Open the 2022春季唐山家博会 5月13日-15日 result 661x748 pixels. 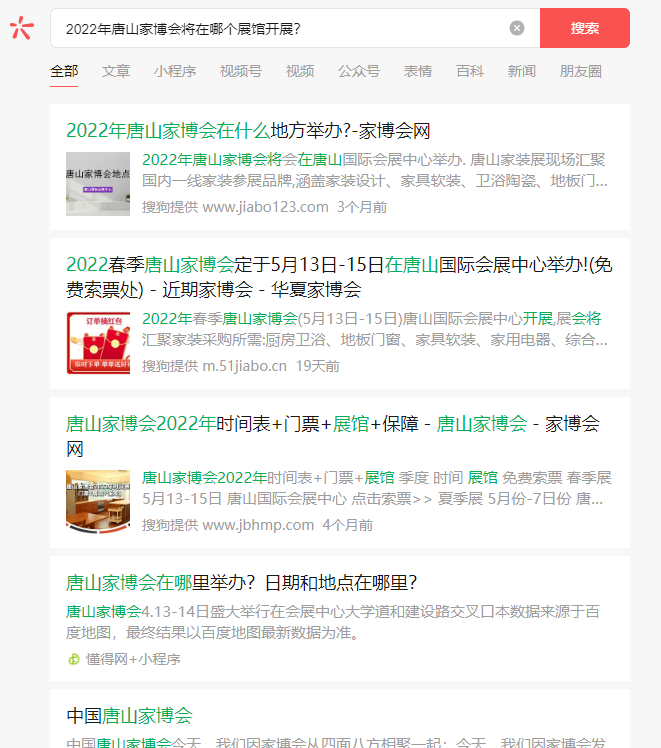pos(339,277)
